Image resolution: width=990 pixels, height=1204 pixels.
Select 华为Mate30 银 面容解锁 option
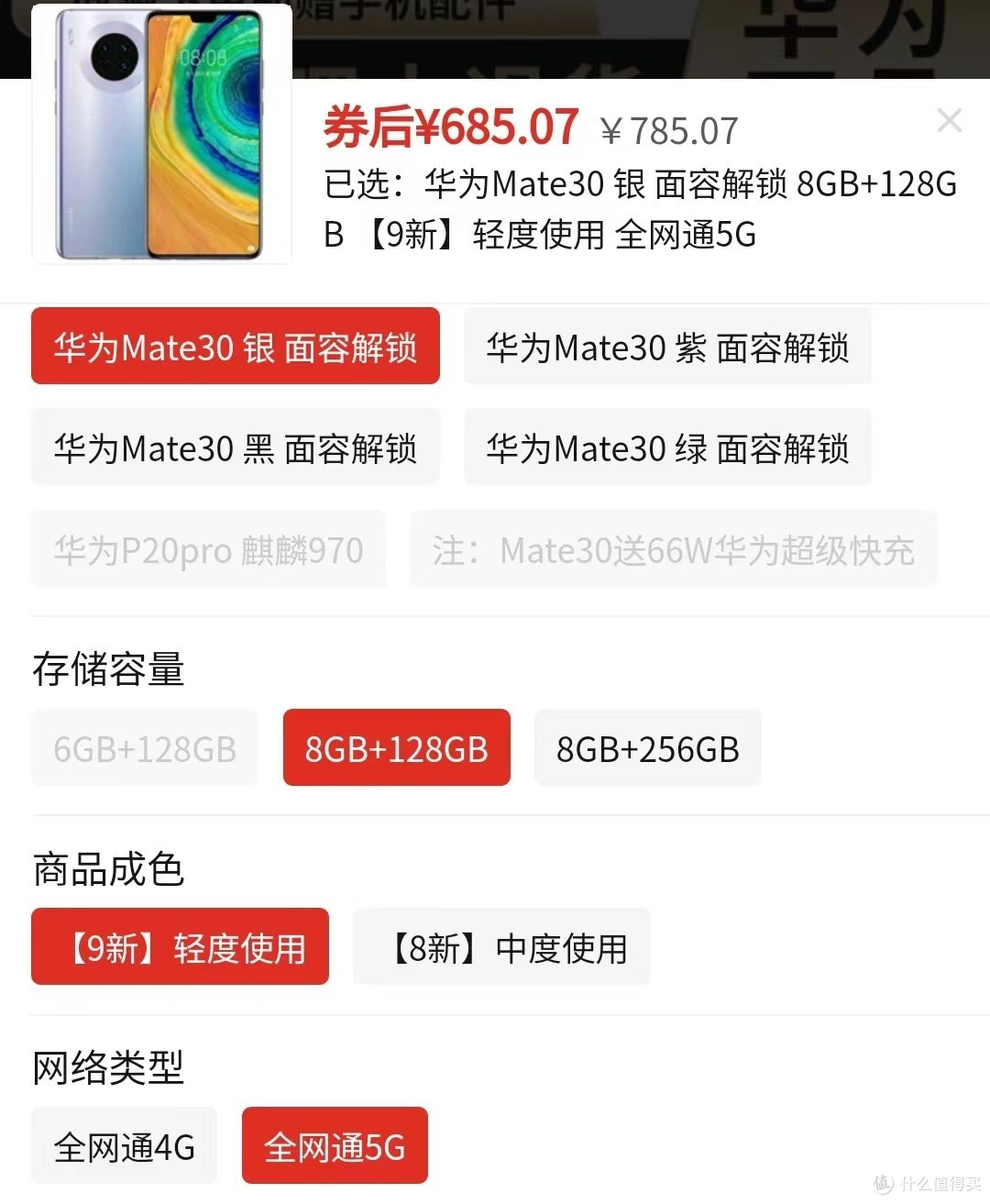pos(235,347)
